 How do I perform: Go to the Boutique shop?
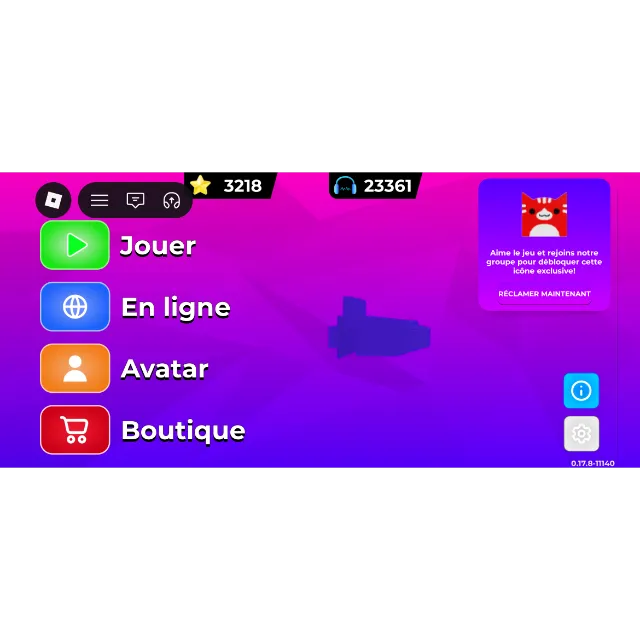[75, 430]
